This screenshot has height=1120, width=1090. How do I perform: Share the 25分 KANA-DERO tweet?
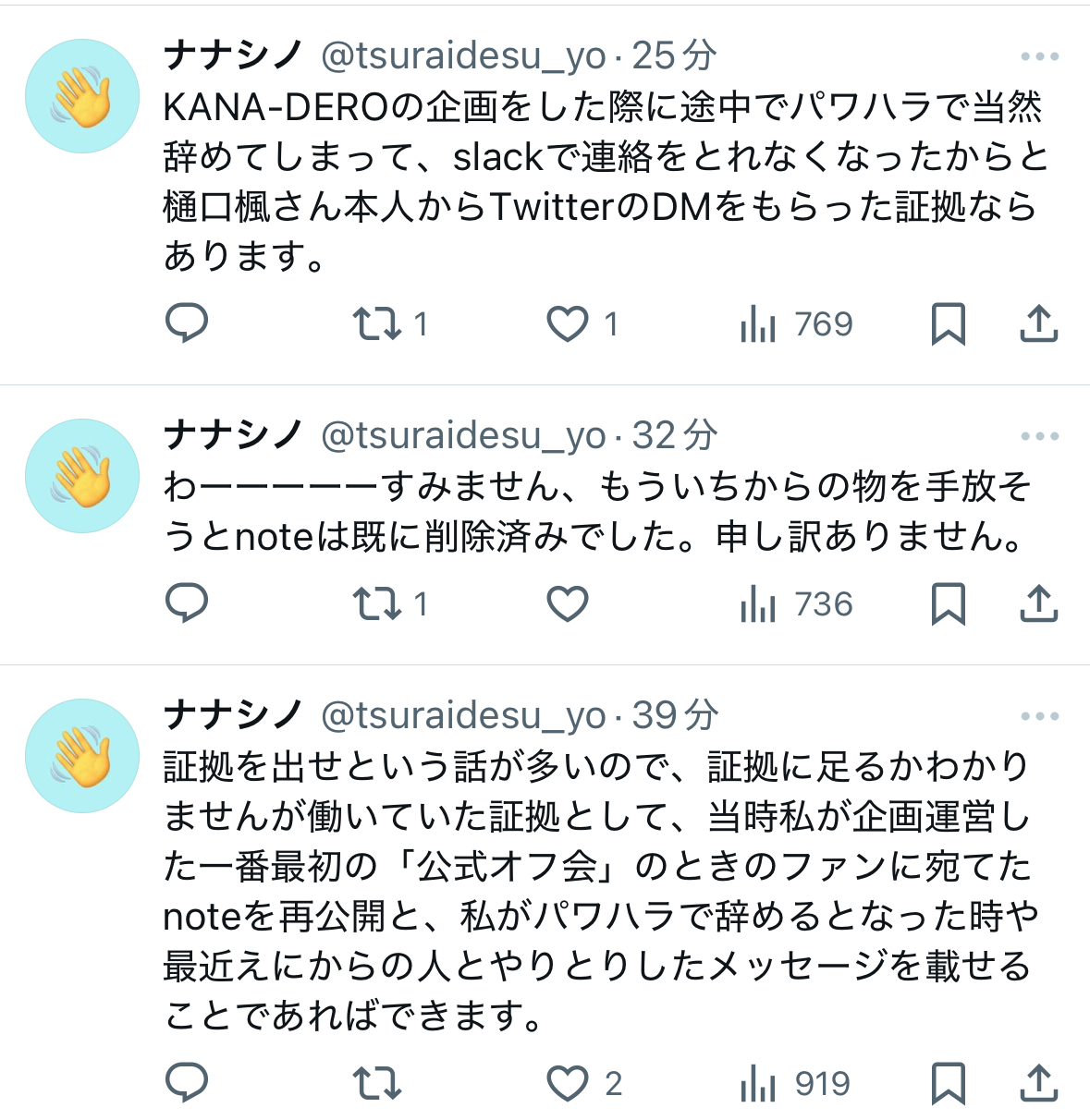(x=1038, y=323)
